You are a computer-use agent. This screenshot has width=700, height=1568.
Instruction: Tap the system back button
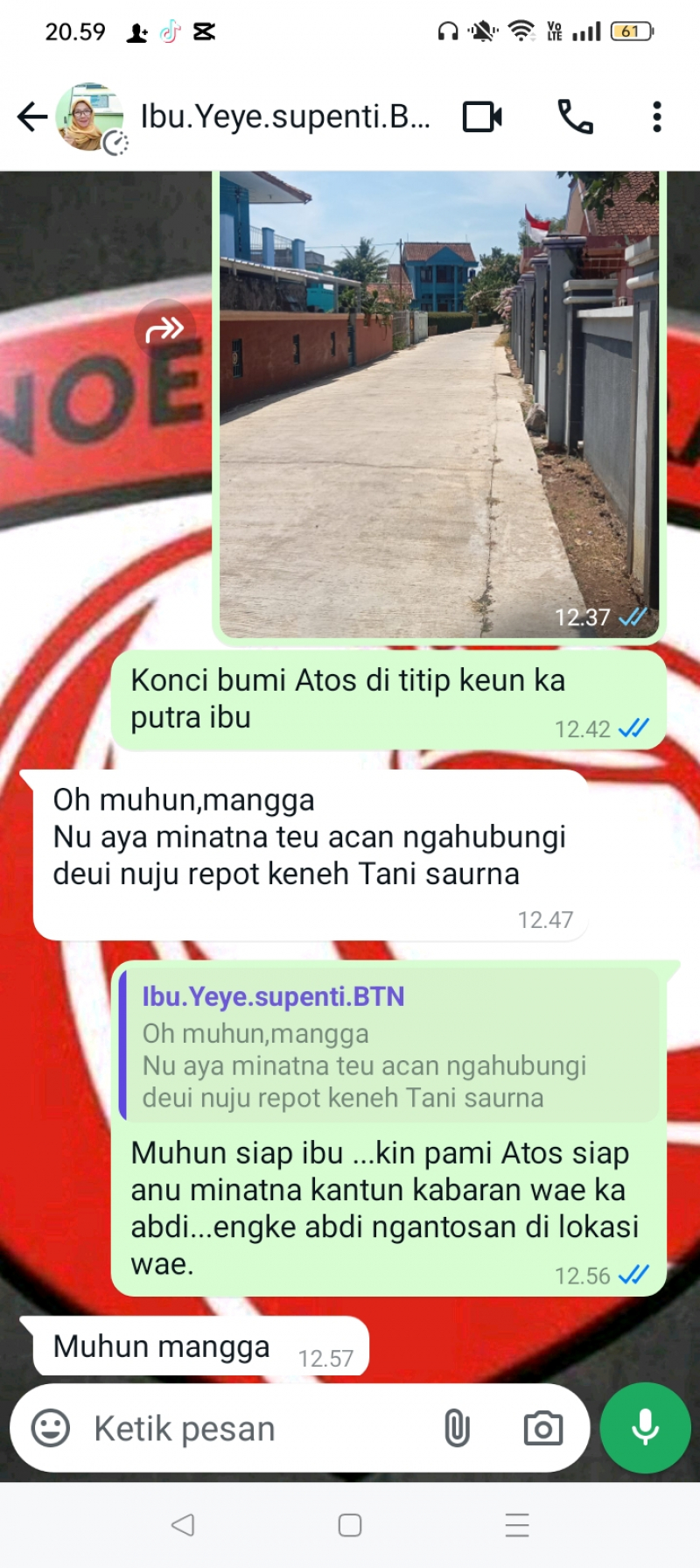[182, 1525]
